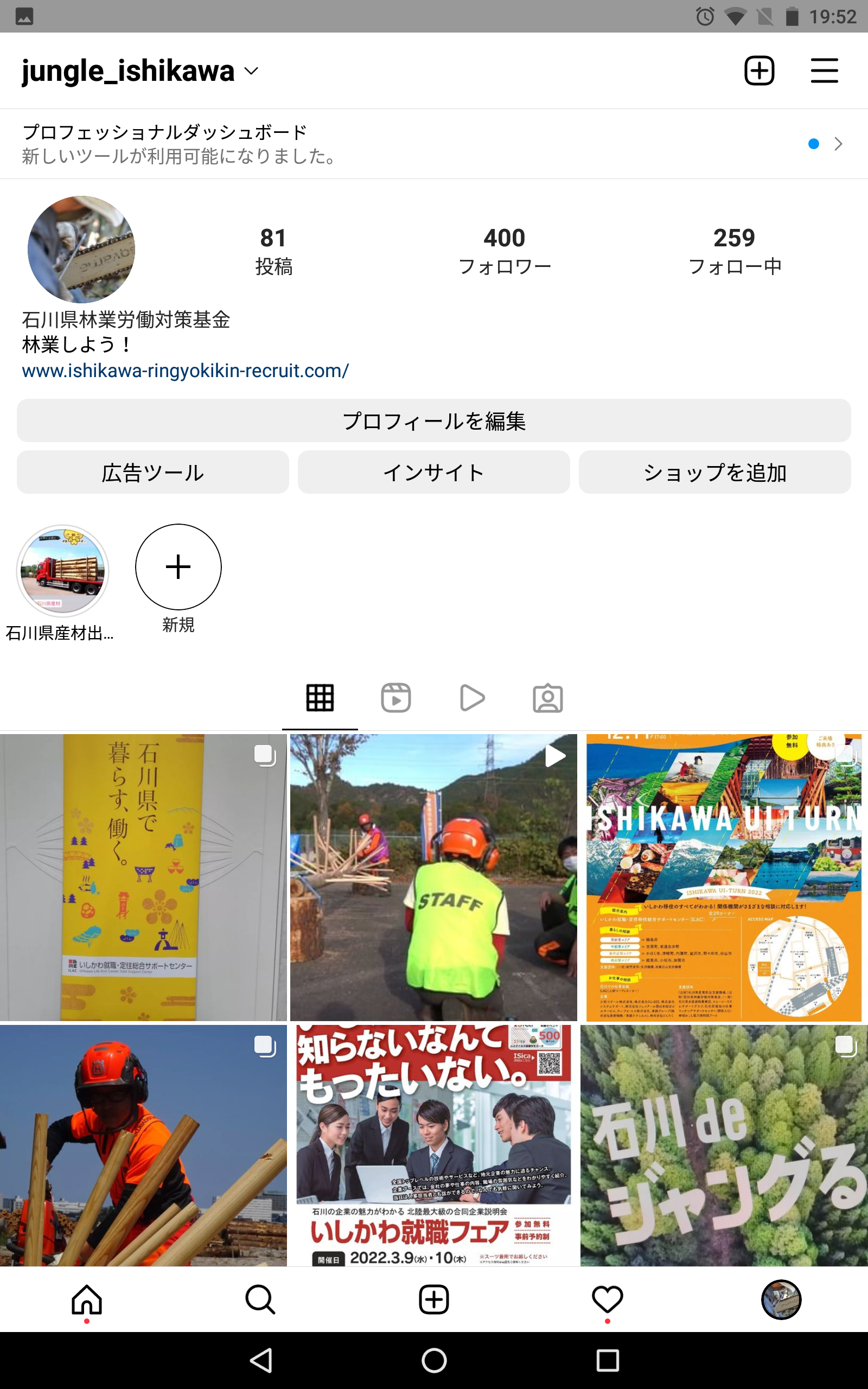Open the 400 フォロワー list
This screenshot has width=868, height=1389.
504,251
